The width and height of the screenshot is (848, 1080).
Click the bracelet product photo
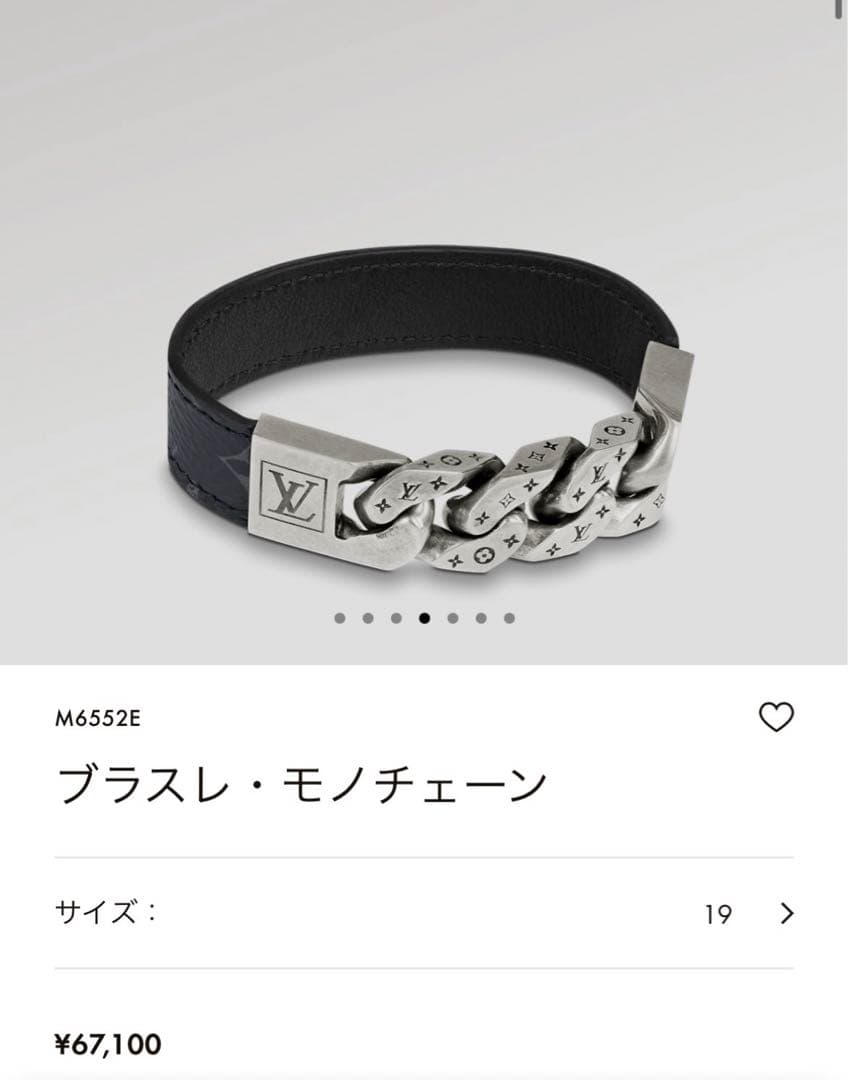click(x=424, y=400)
